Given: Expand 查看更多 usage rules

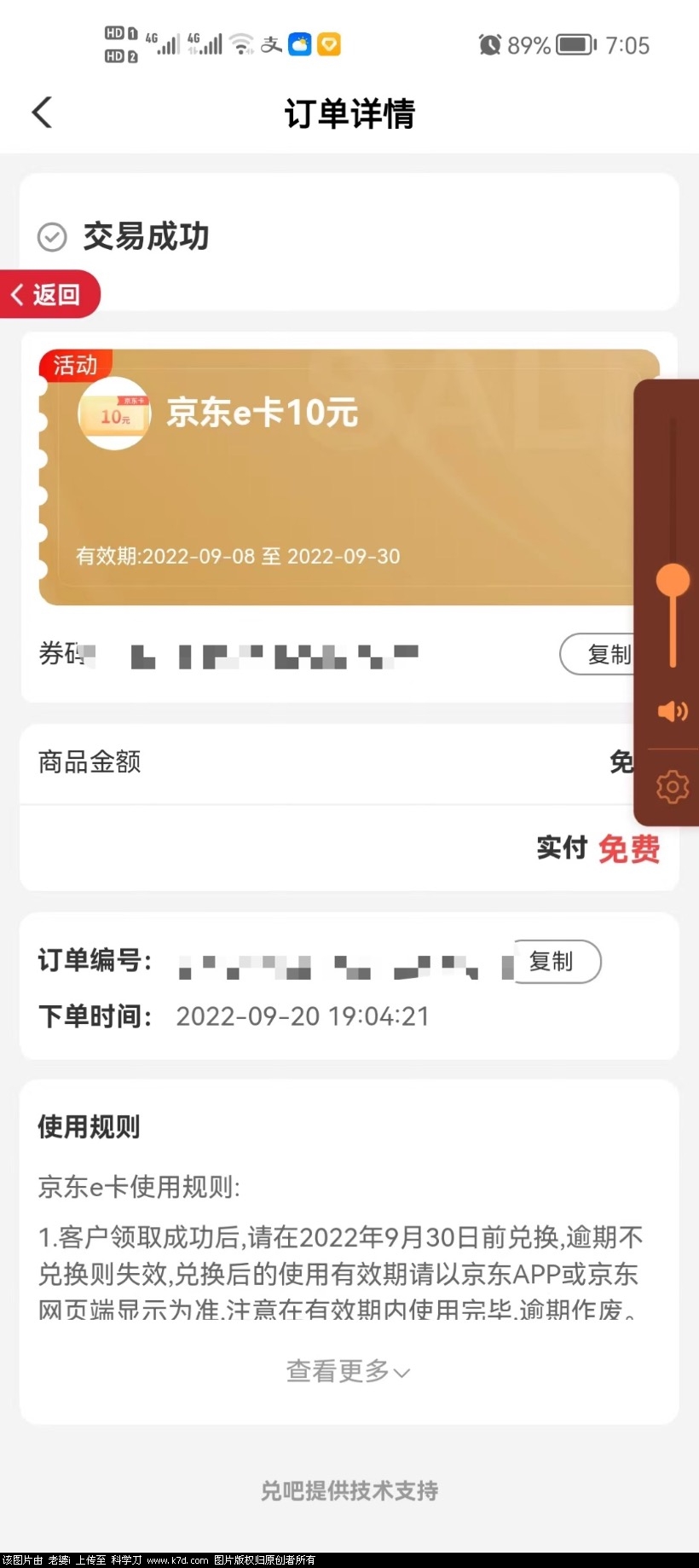Looking at the screenshot, I should (x=349, y=1371).
